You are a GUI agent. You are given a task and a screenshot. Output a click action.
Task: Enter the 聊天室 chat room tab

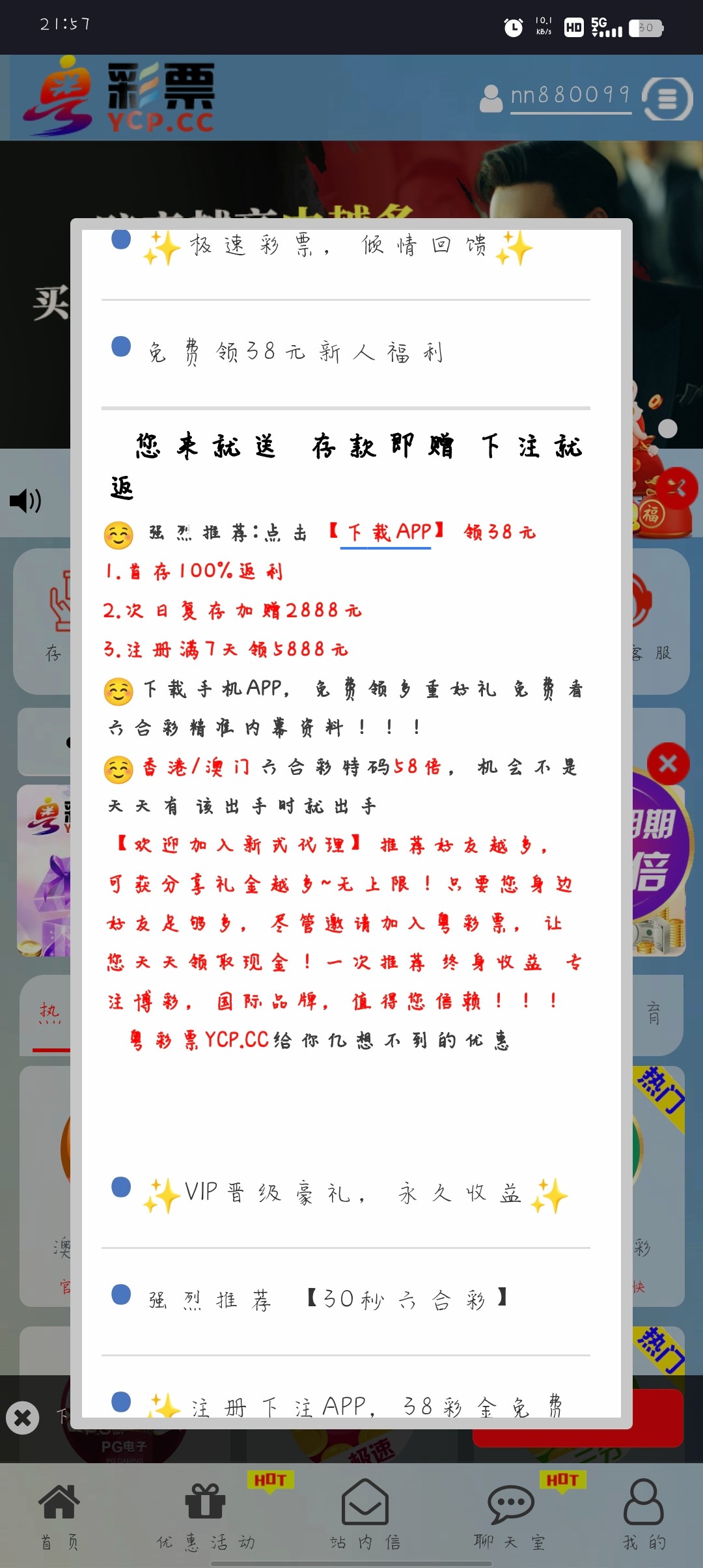pos(510,1515)
